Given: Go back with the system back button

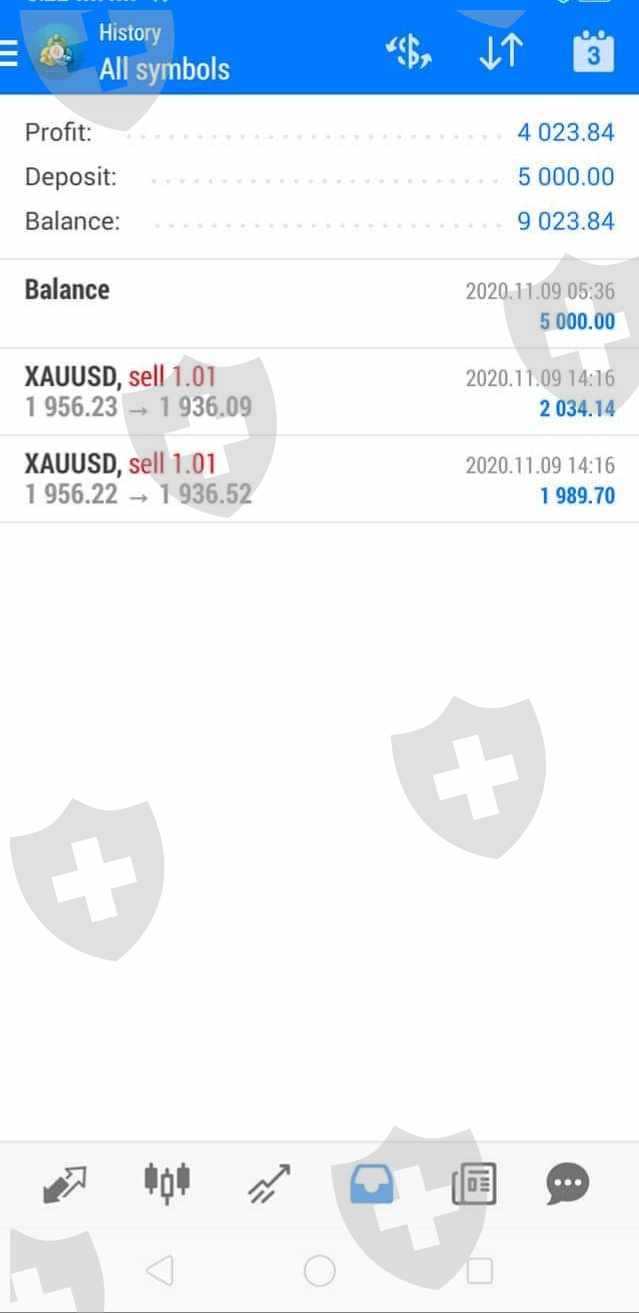Looking at the screenshot, I should tap(159, 1271).
